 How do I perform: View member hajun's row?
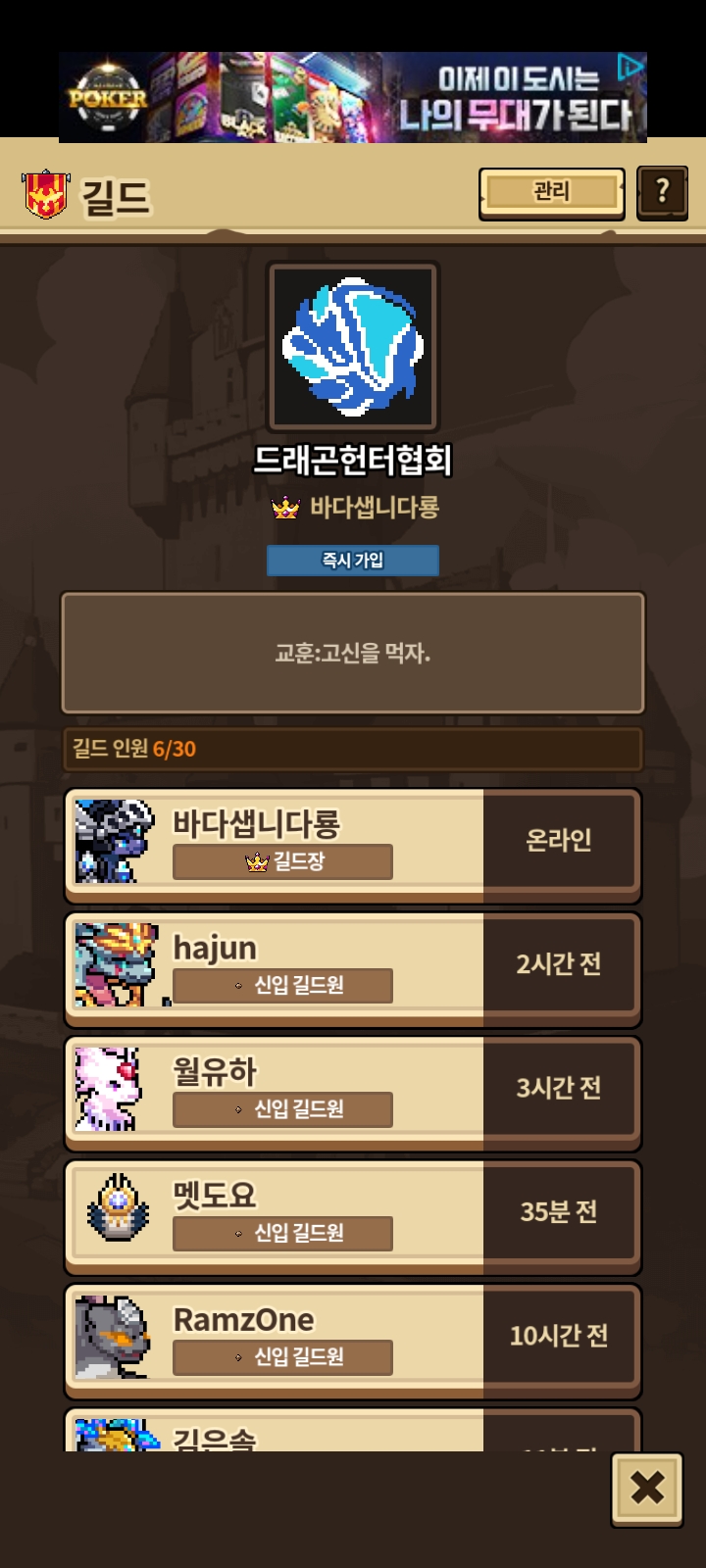click(353, 968)
